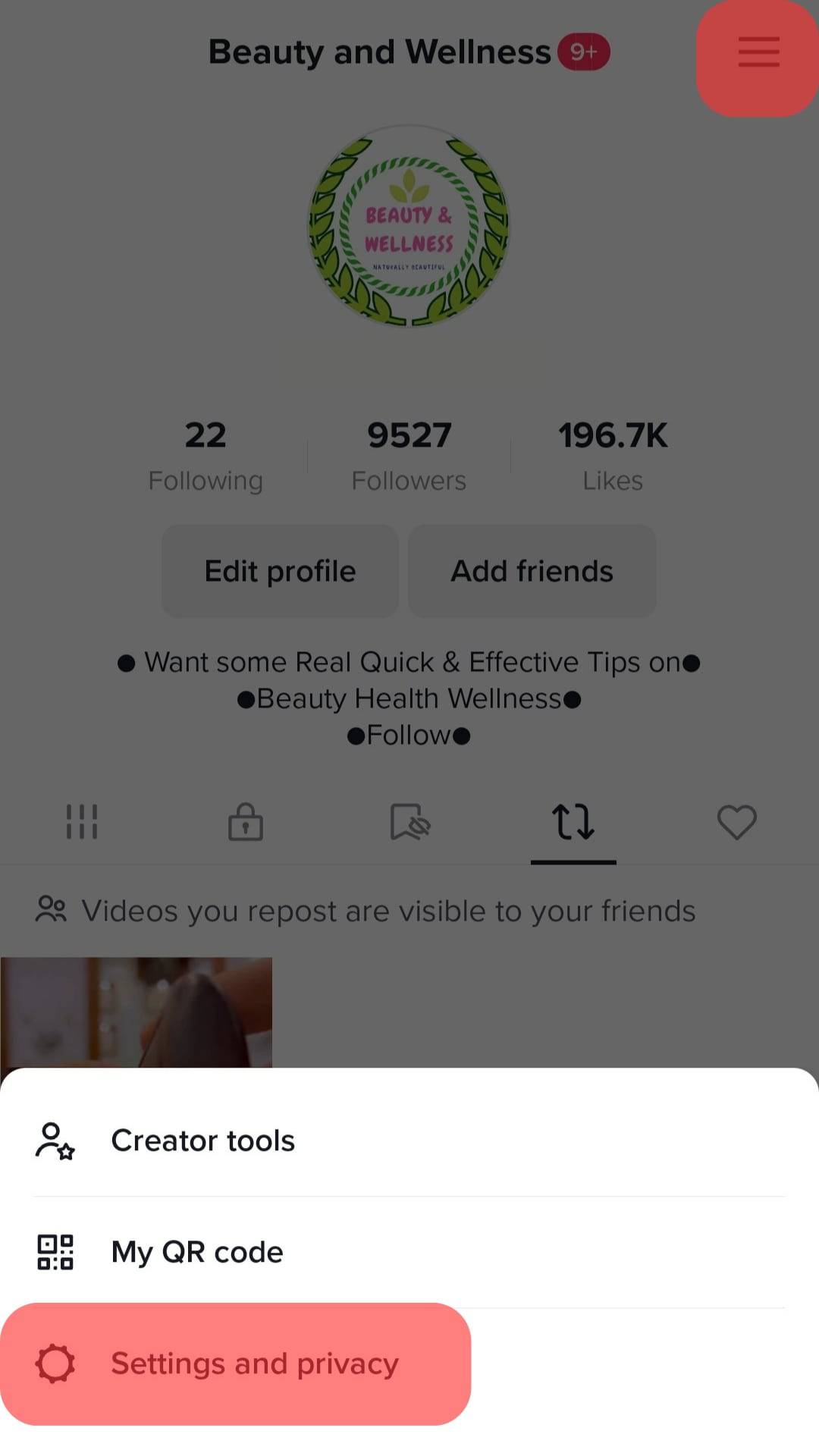Viewport: 819px width, 1456px height.
Task: Select Creator tools from the menu
Action: 202,1139
